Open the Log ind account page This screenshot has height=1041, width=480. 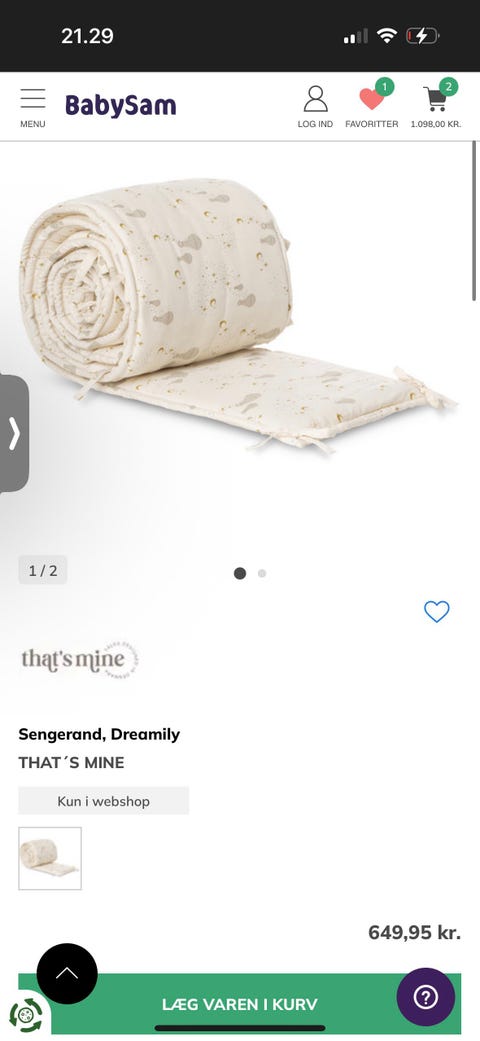click(315, 107)
